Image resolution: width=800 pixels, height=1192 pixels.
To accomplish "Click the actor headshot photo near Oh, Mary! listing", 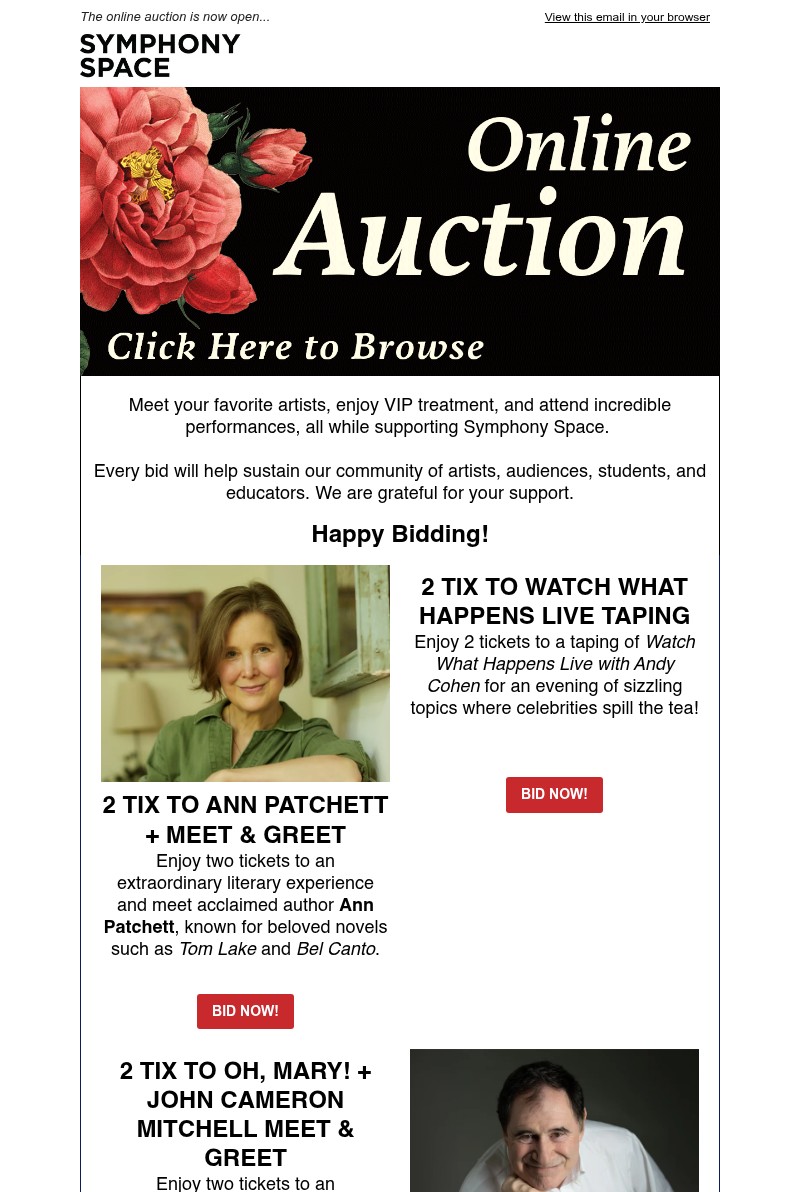I will click(x=554, y=1120).
